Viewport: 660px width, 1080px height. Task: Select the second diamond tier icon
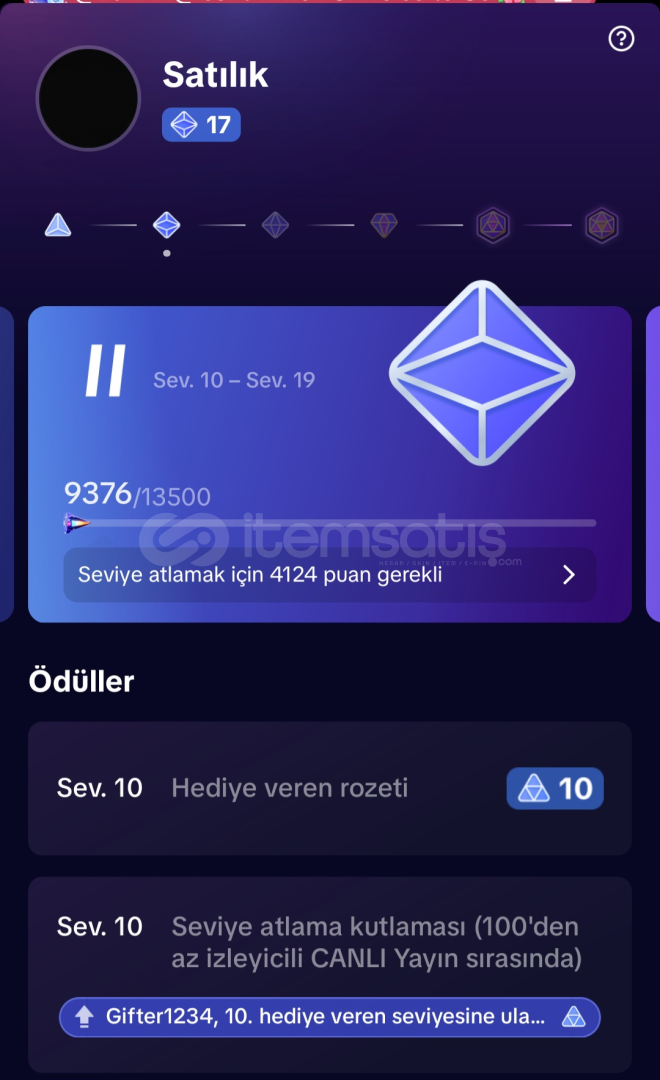[x=167, y=225]
